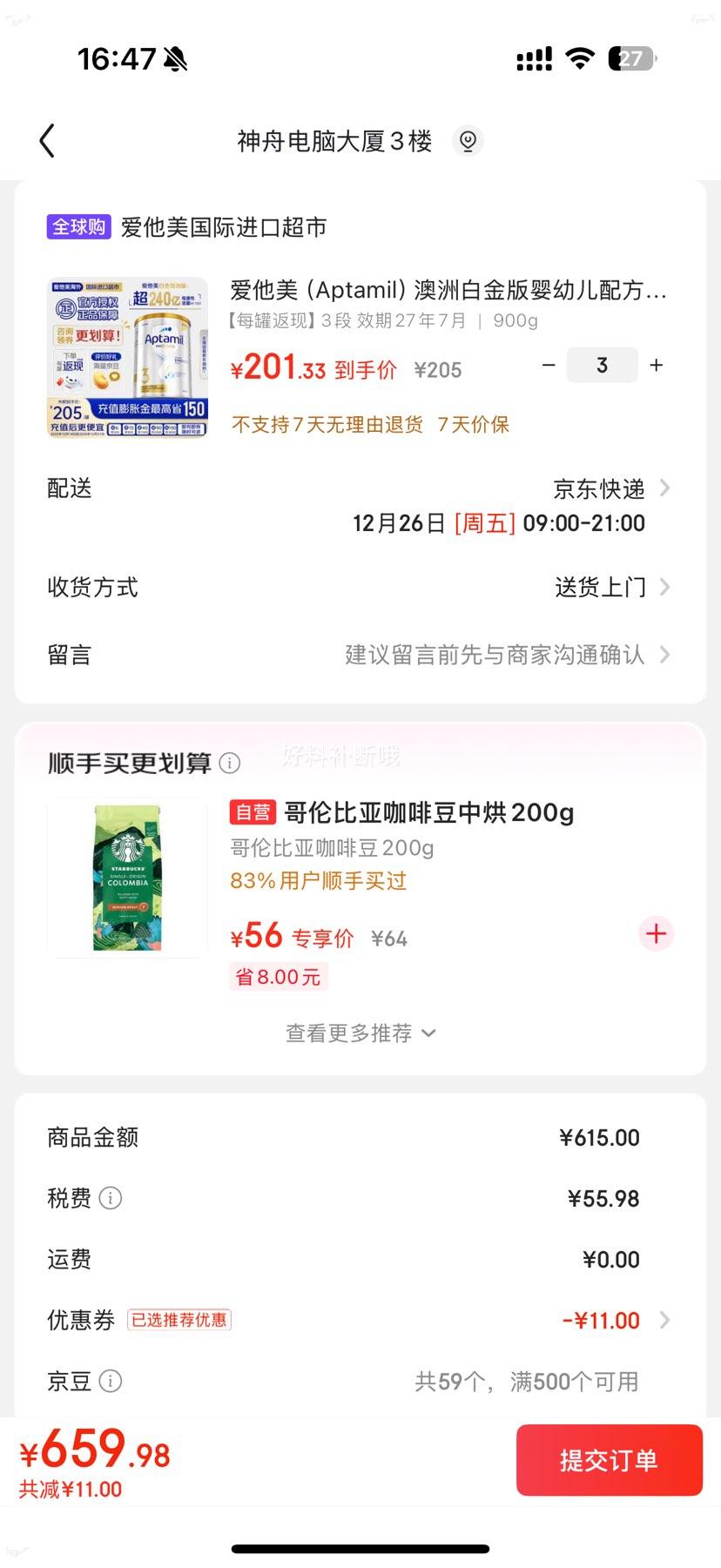Increase milk powder quantity with plus stepper
The width and height of the screenshot is (721, 1568).
657,365
